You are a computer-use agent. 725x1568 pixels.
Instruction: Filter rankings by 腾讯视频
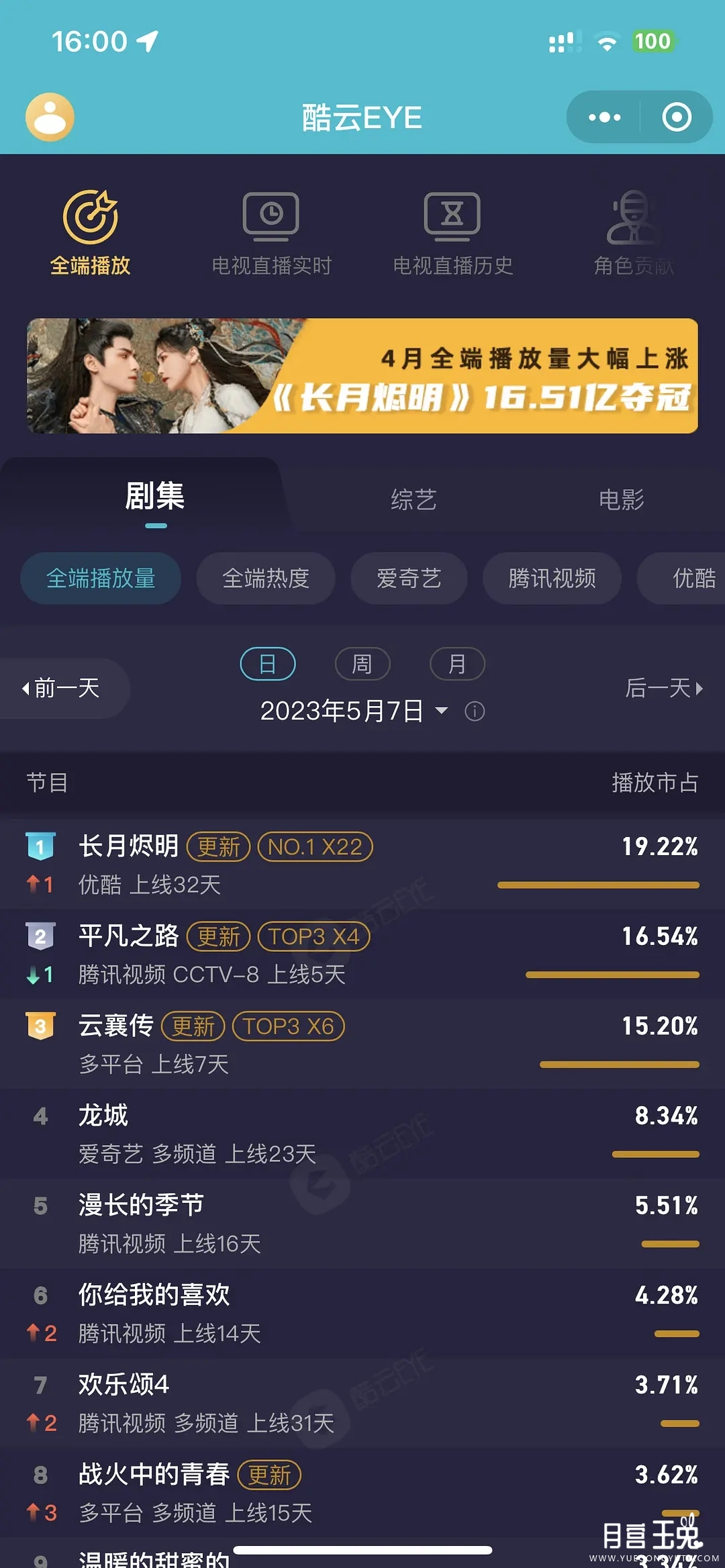[552, 578]
